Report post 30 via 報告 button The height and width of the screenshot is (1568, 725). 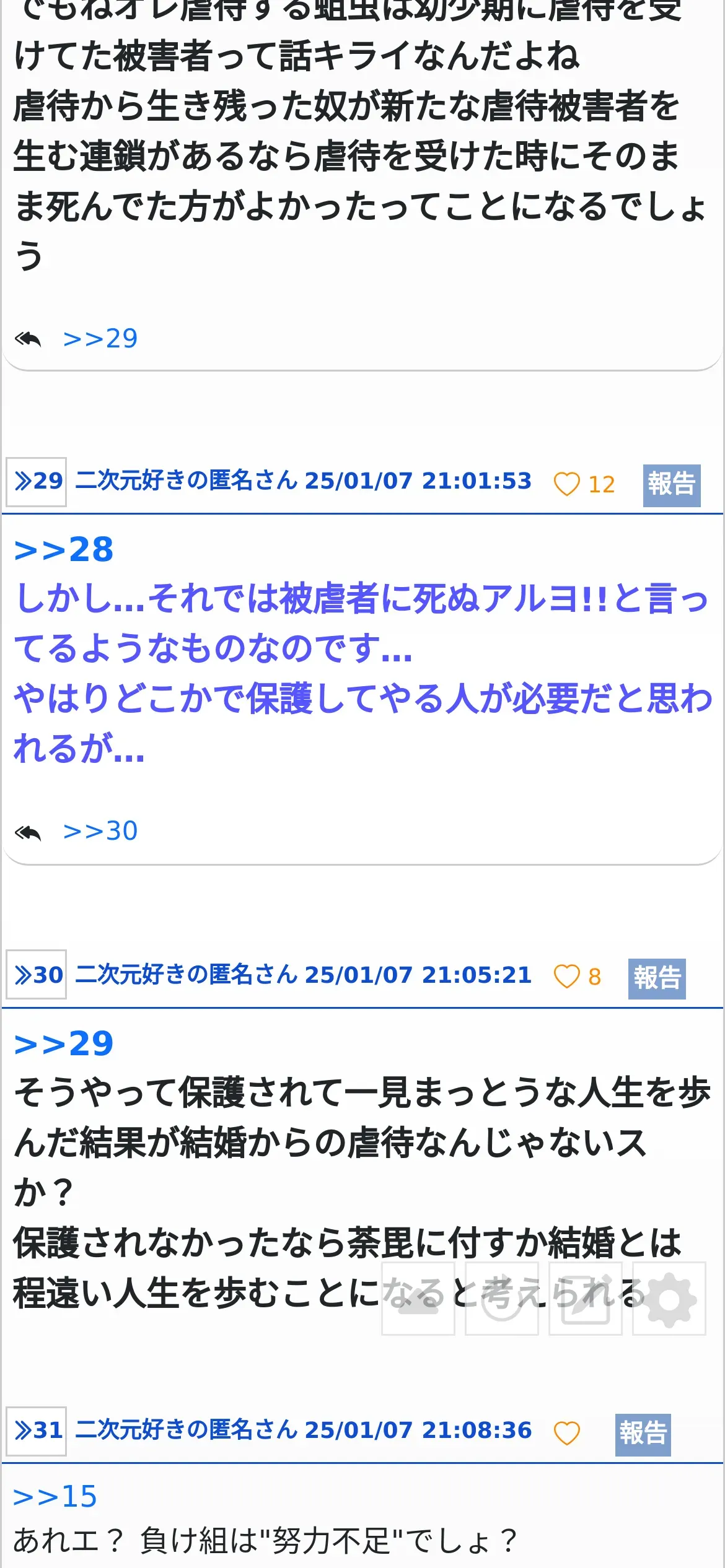[x=657, y=978]
